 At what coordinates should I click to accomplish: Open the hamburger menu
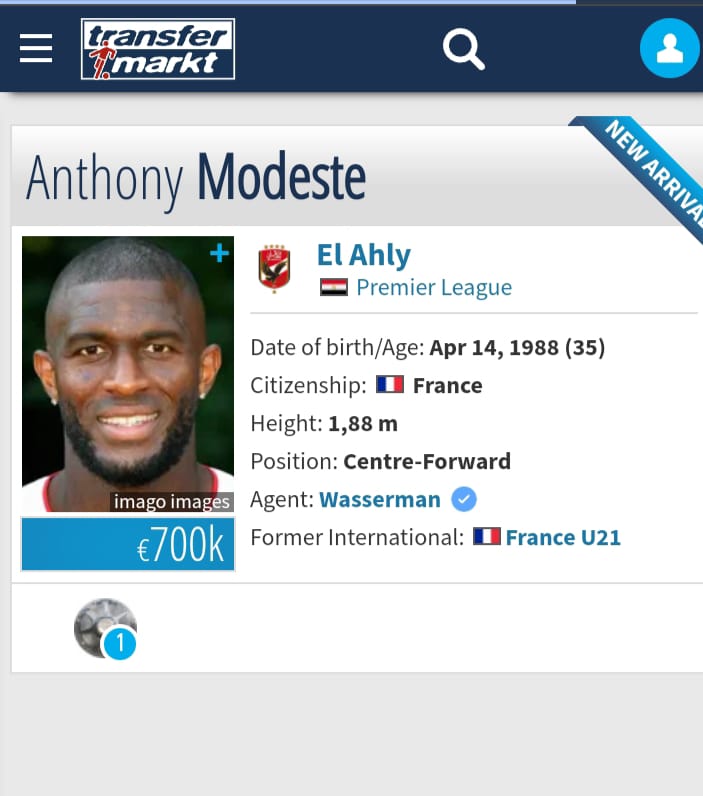coord(36,47)
